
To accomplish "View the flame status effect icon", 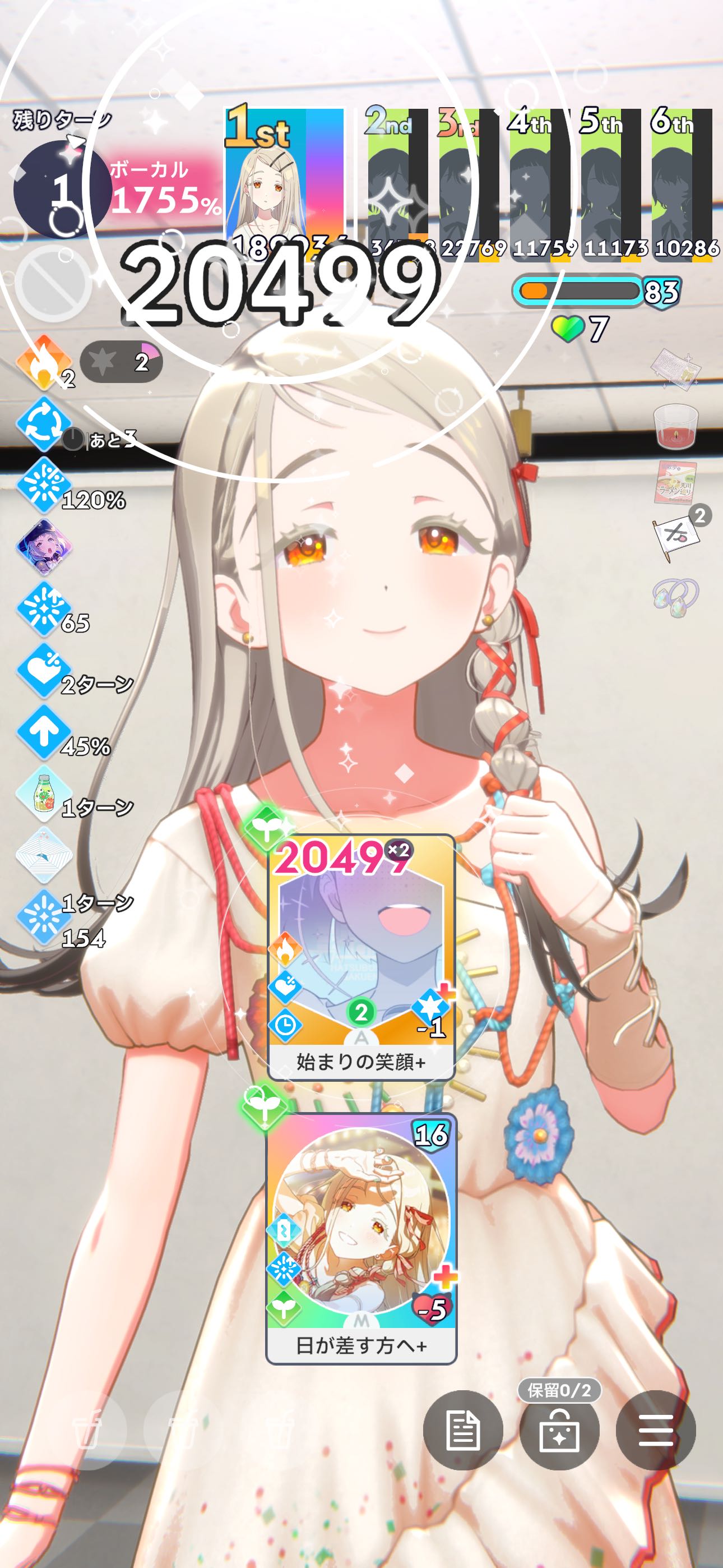I will [x=43, y=362].
